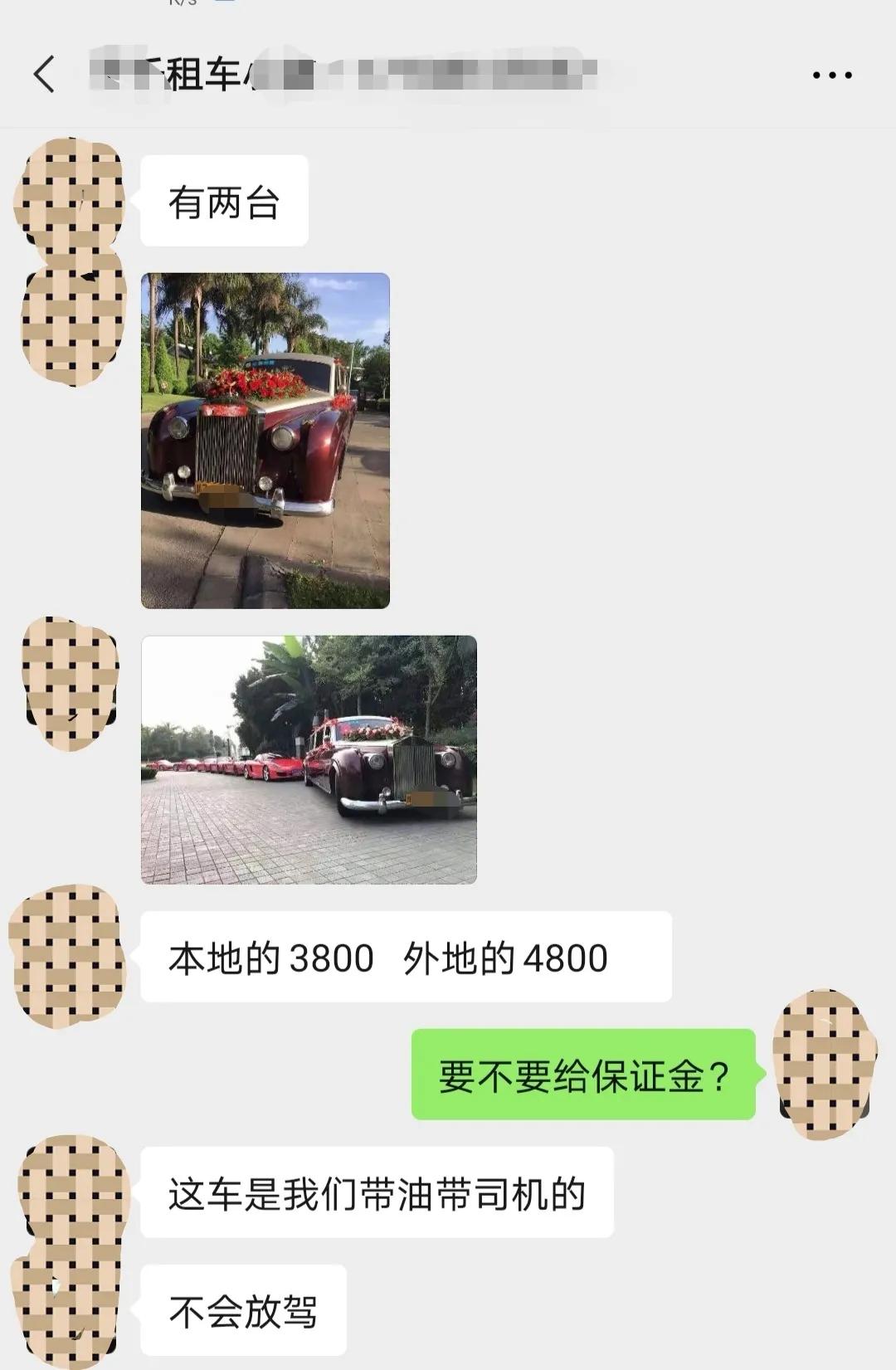The height and width of the screenshot is (1370, 896).
Task: Tap the avatar beside the pricing message
Action: 69,956
